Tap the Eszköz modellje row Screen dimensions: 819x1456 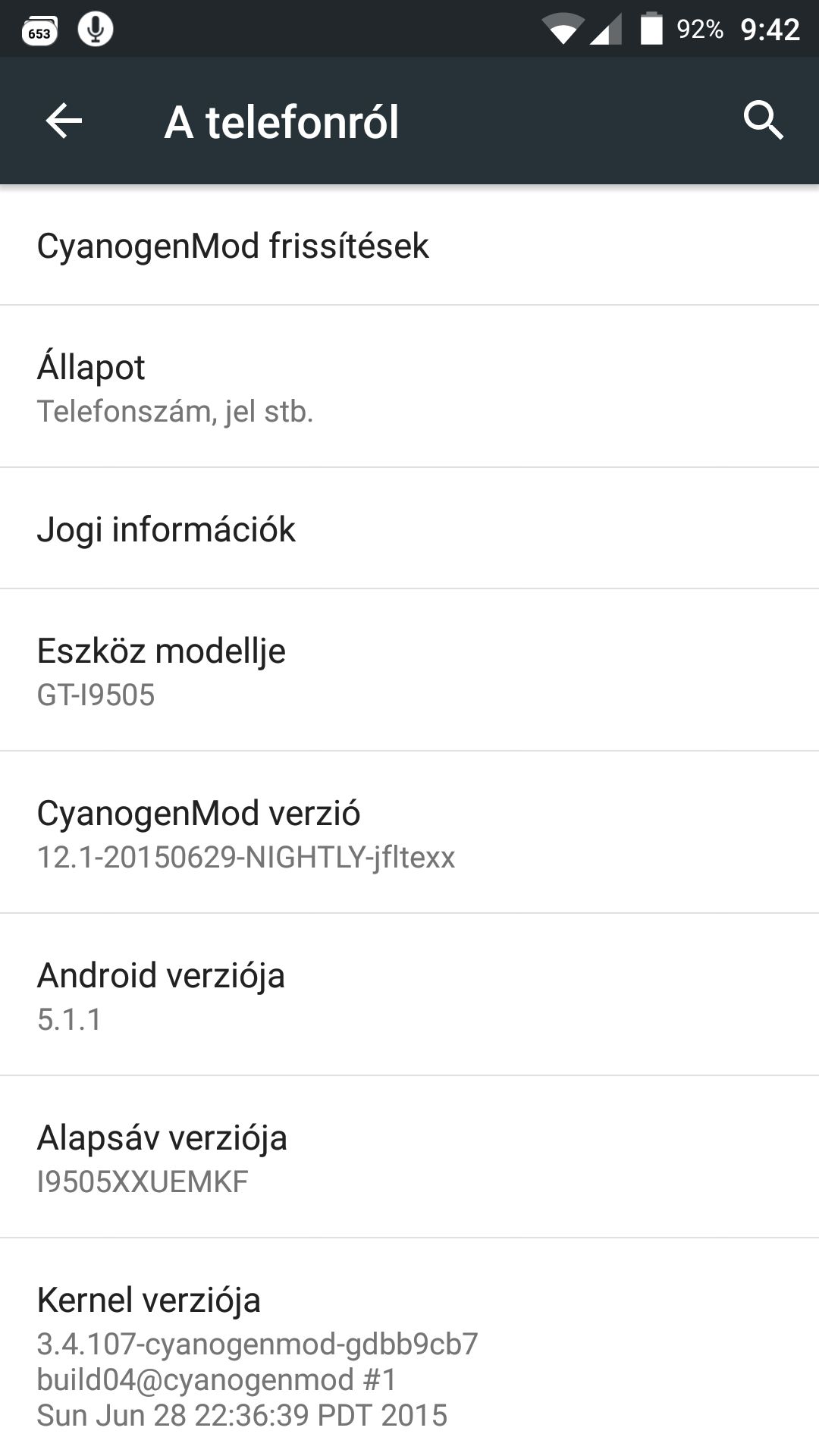point(409,670)
